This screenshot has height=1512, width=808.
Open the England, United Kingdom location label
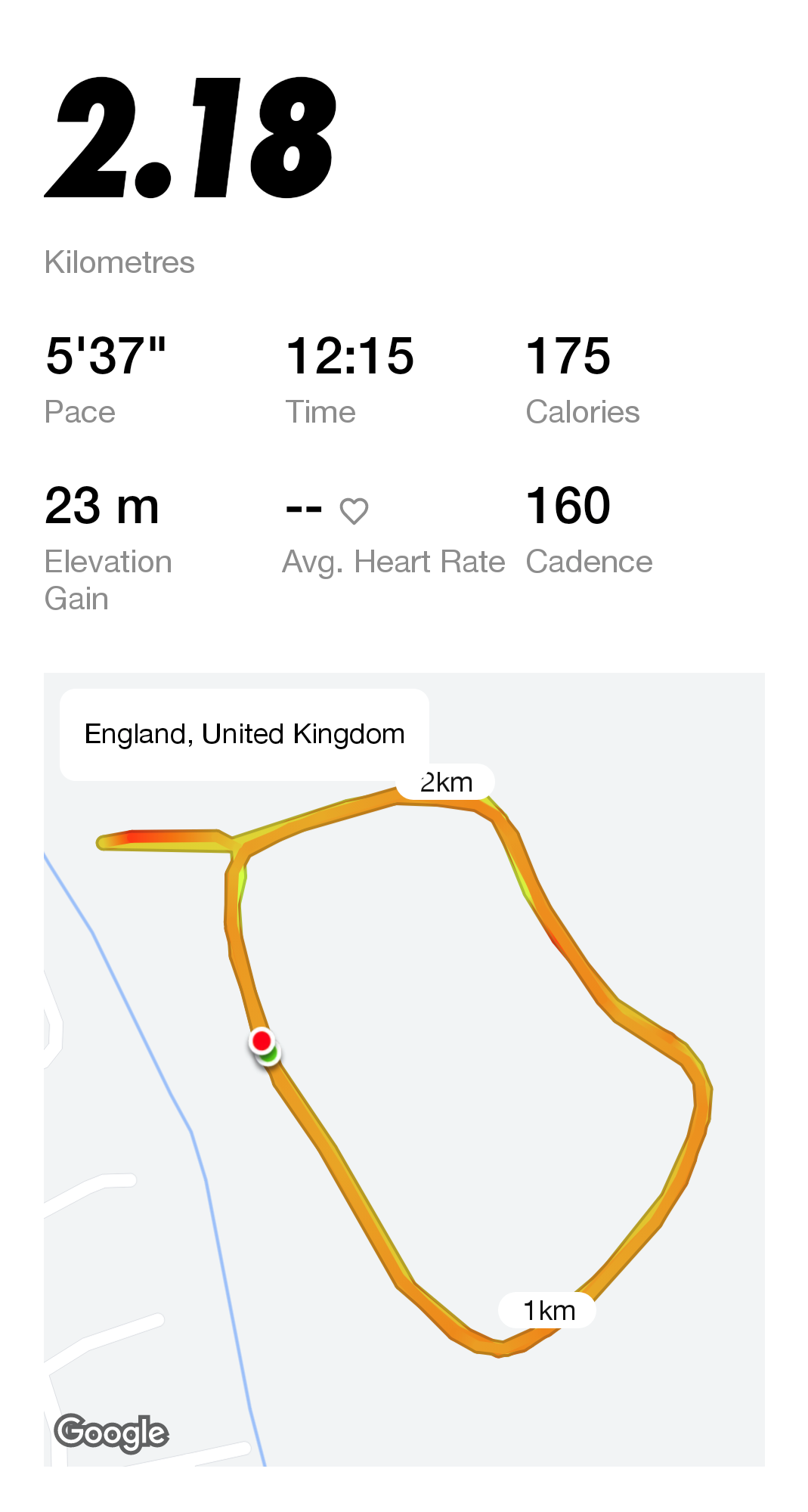[x=244, y=732]
